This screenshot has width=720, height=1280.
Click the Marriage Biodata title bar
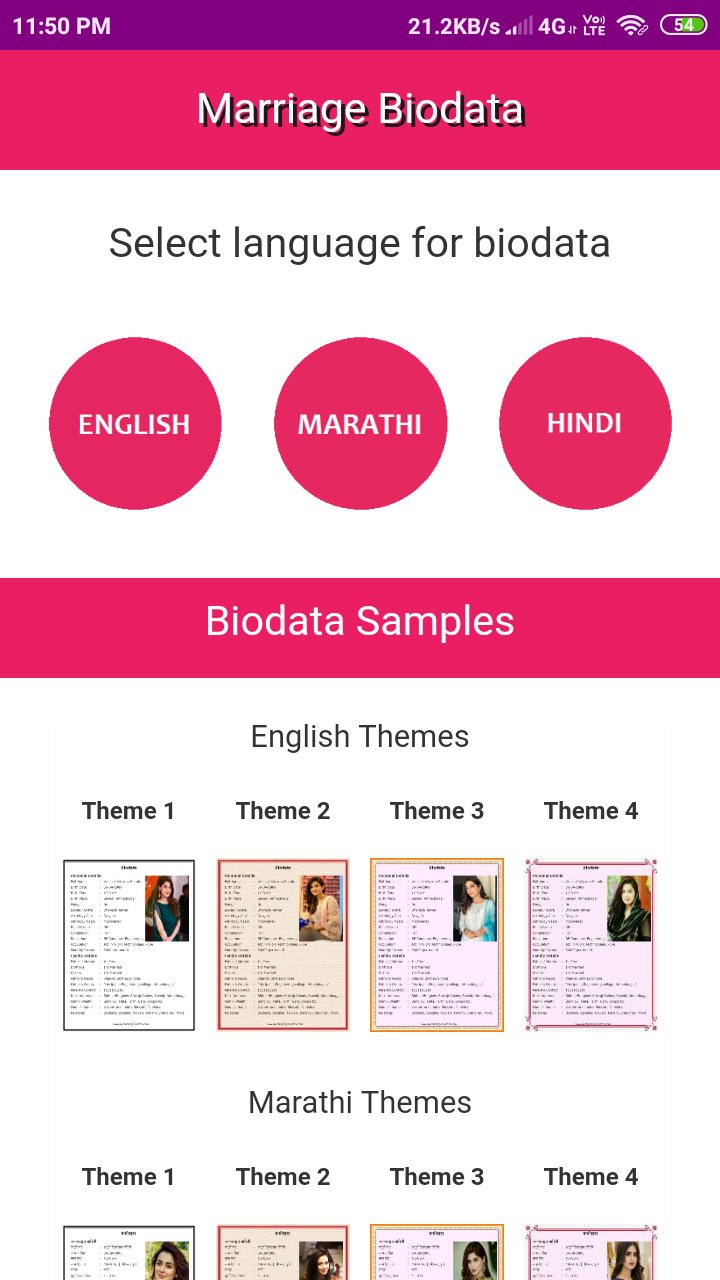[360, 110]
